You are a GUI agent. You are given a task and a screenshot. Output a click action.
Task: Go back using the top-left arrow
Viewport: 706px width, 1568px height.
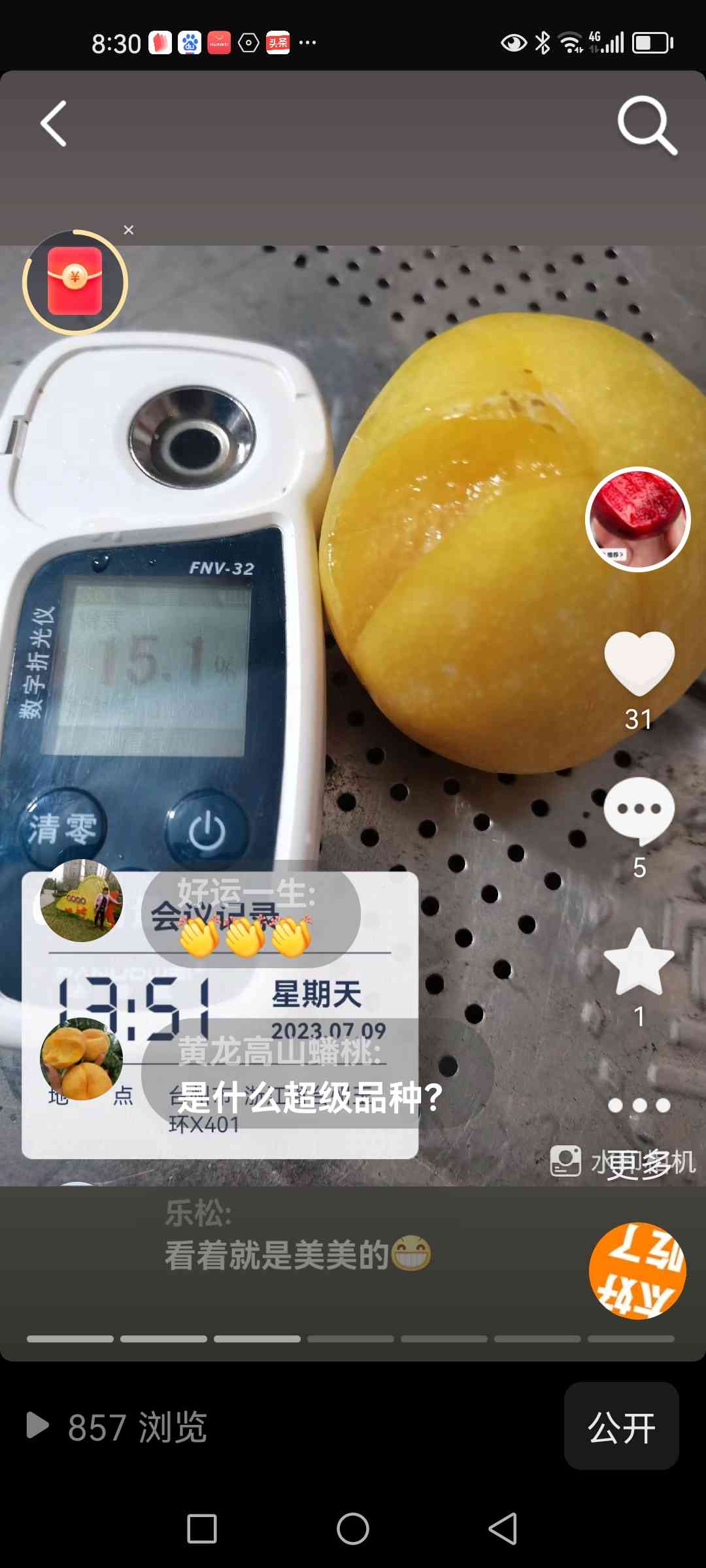[x=54, y=123]
